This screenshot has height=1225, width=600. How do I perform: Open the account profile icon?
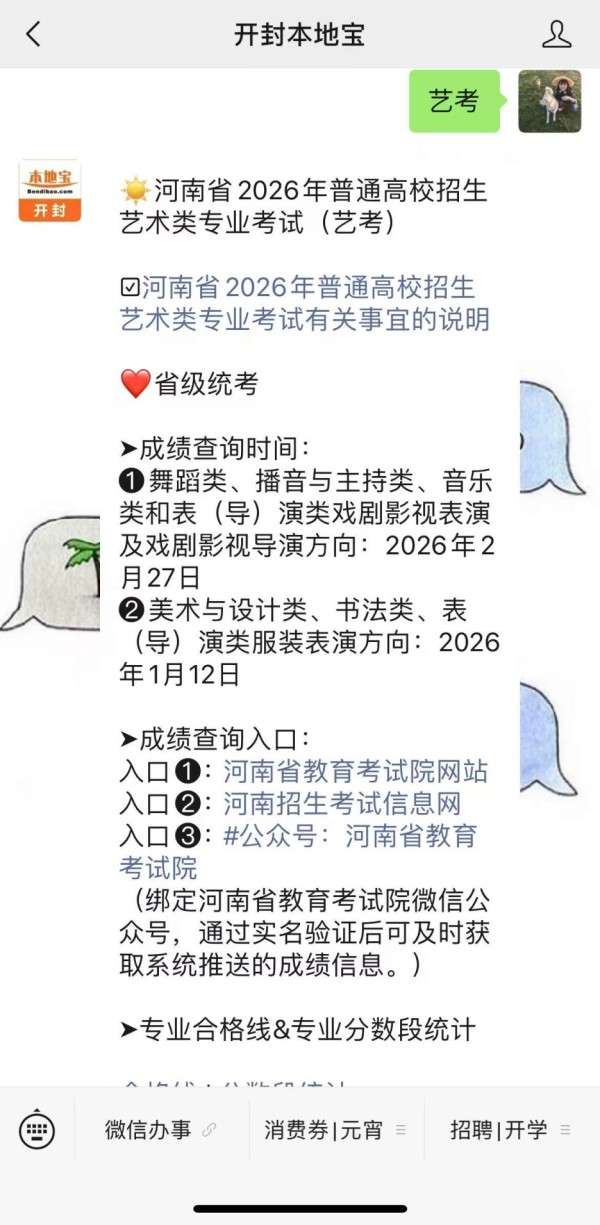556,35
